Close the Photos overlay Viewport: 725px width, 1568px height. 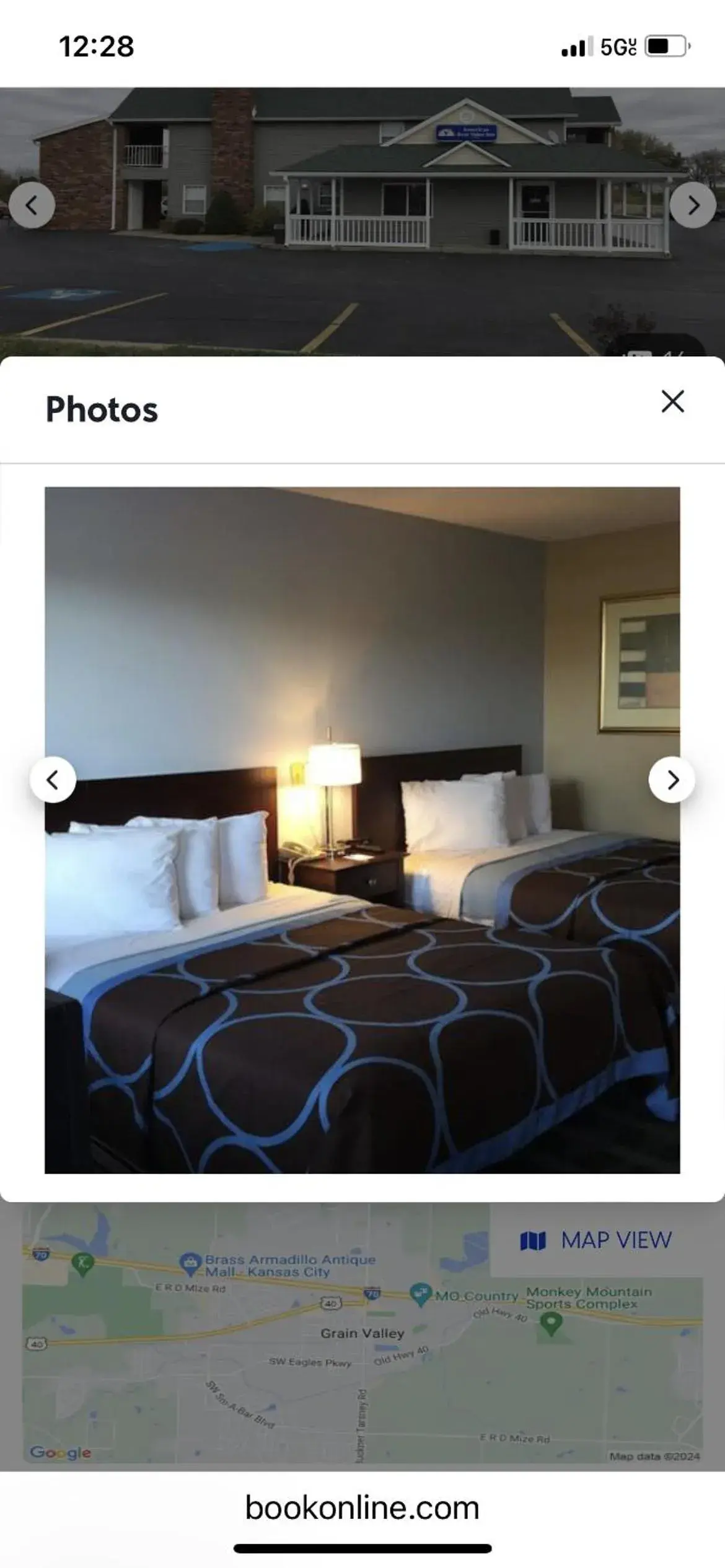click(x=673, y=403)
